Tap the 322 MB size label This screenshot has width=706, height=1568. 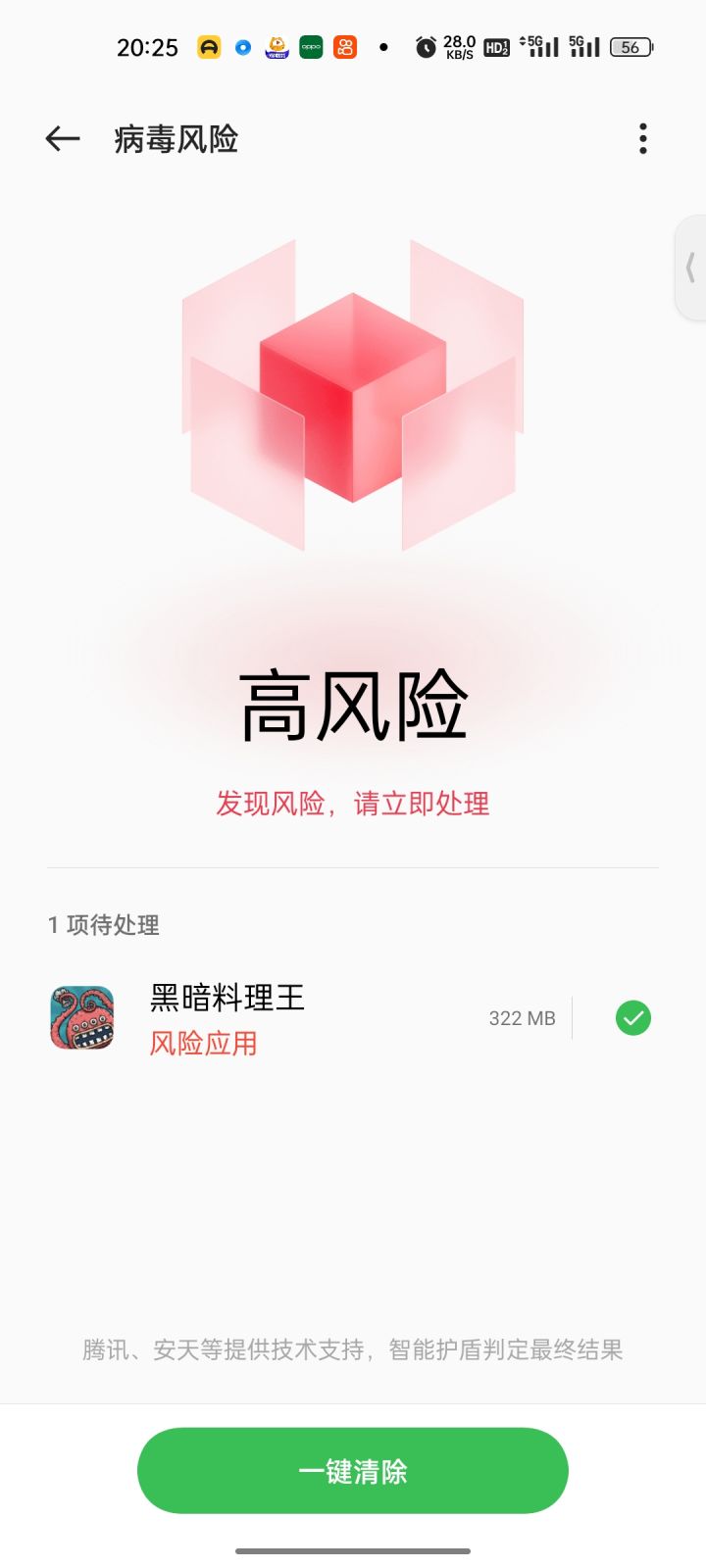click(x=522, y=1018)
